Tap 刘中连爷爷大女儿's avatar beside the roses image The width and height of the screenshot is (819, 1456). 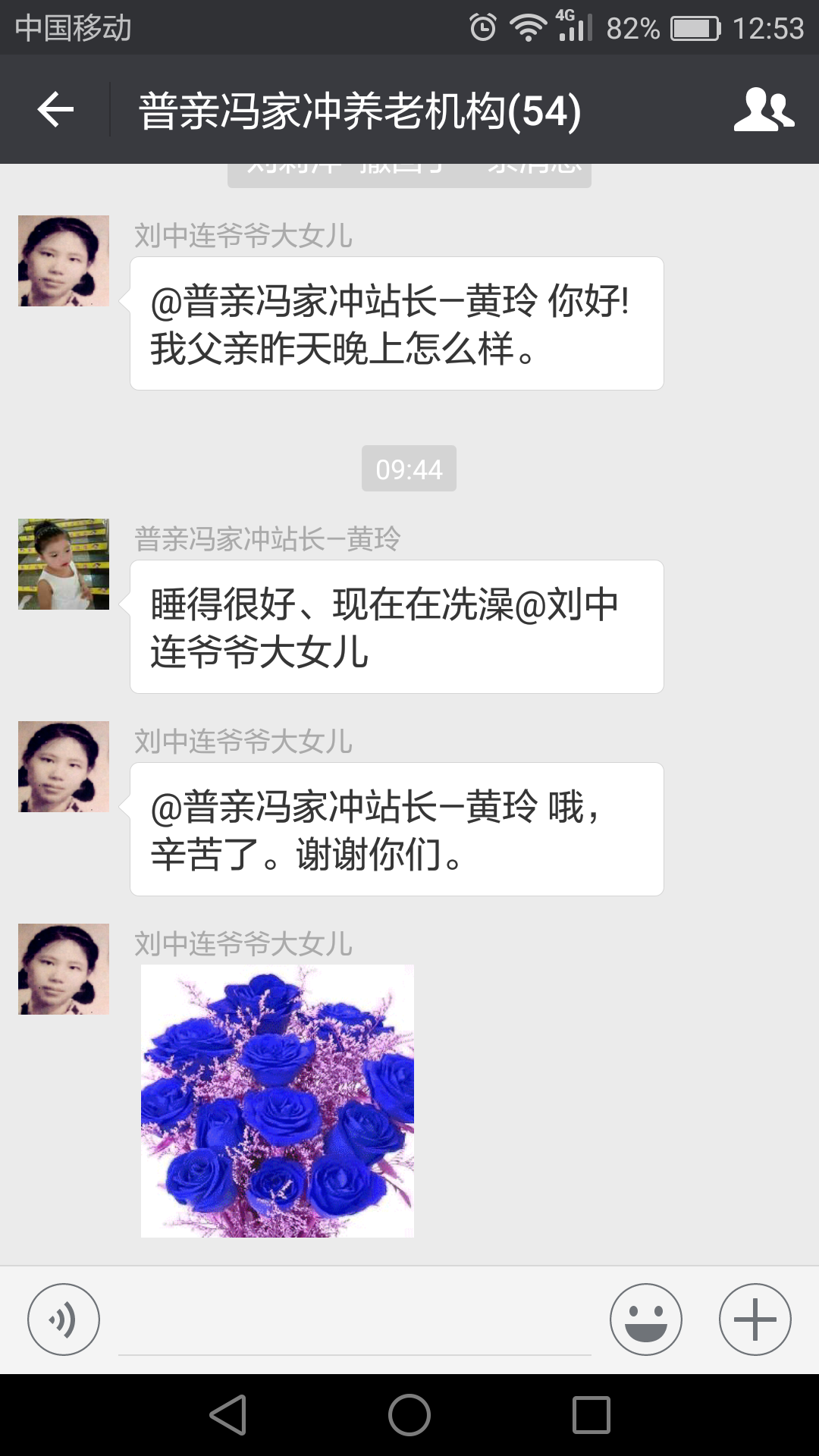pyautogui.click(x=64, y=969)
